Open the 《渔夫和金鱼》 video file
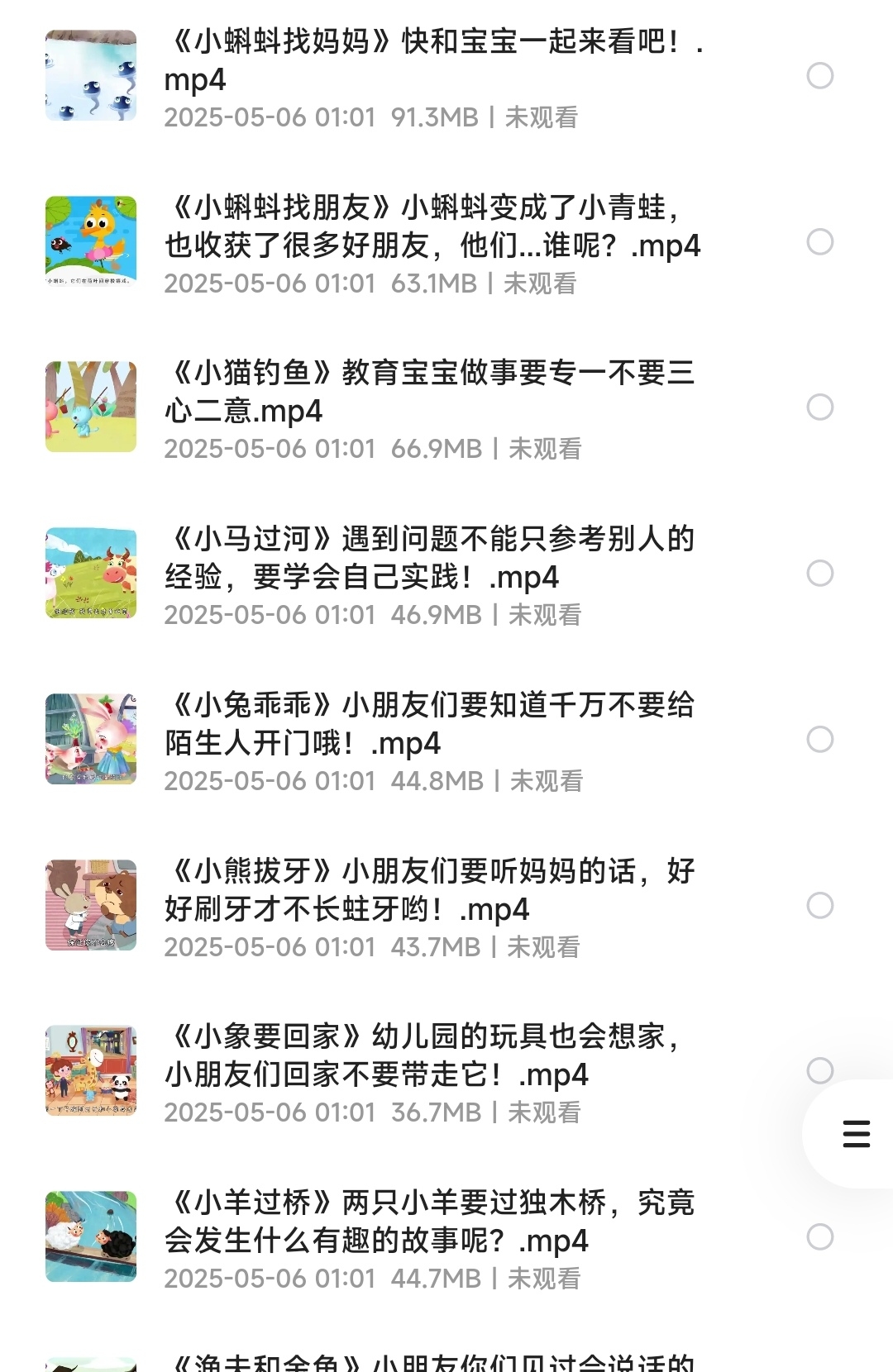The width and height of the screenshot is (893, 1372). 430,1362
